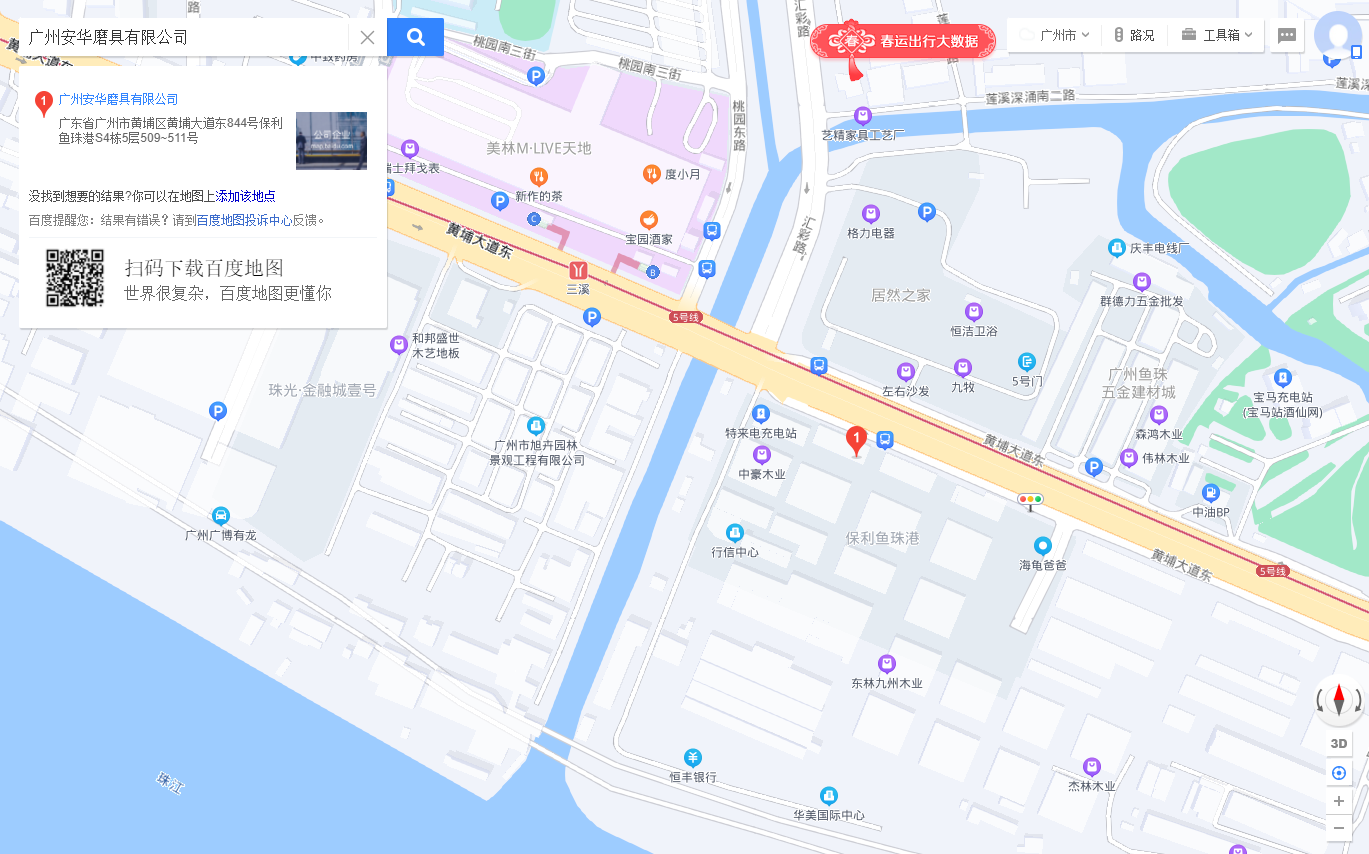
Task: Switch map to 3D view
Action: [1338, 743]
